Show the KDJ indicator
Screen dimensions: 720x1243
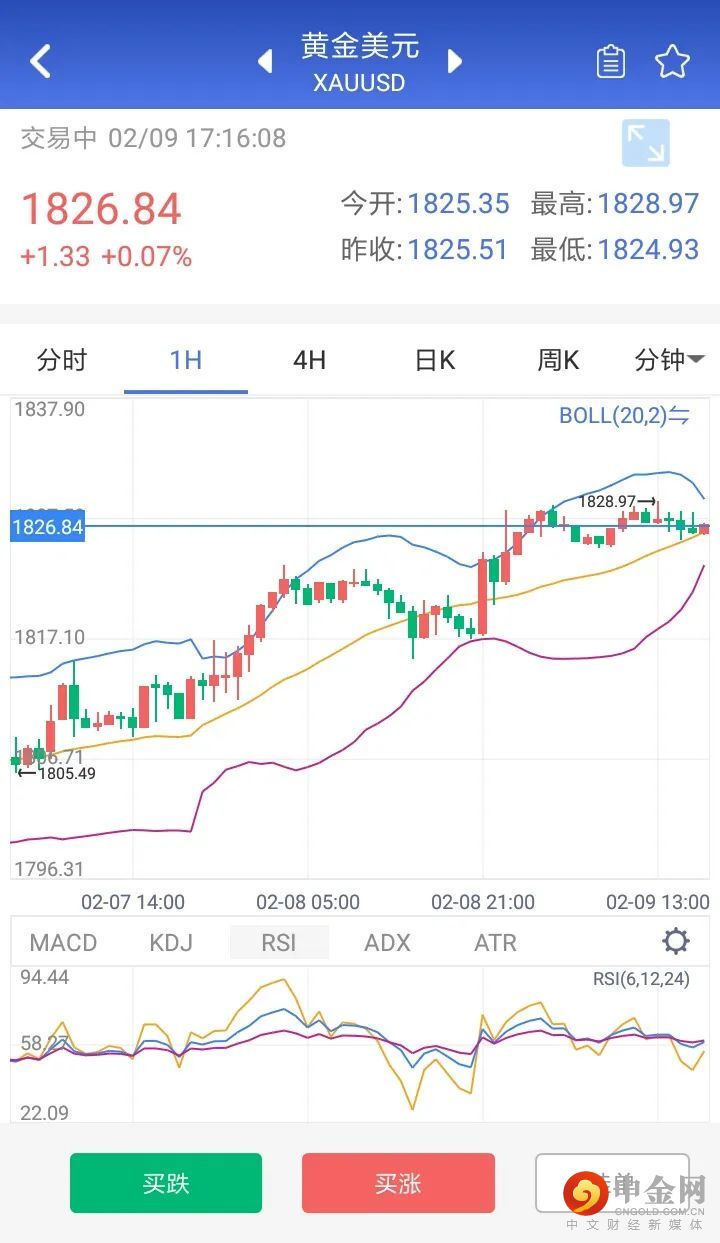[171, 942]
